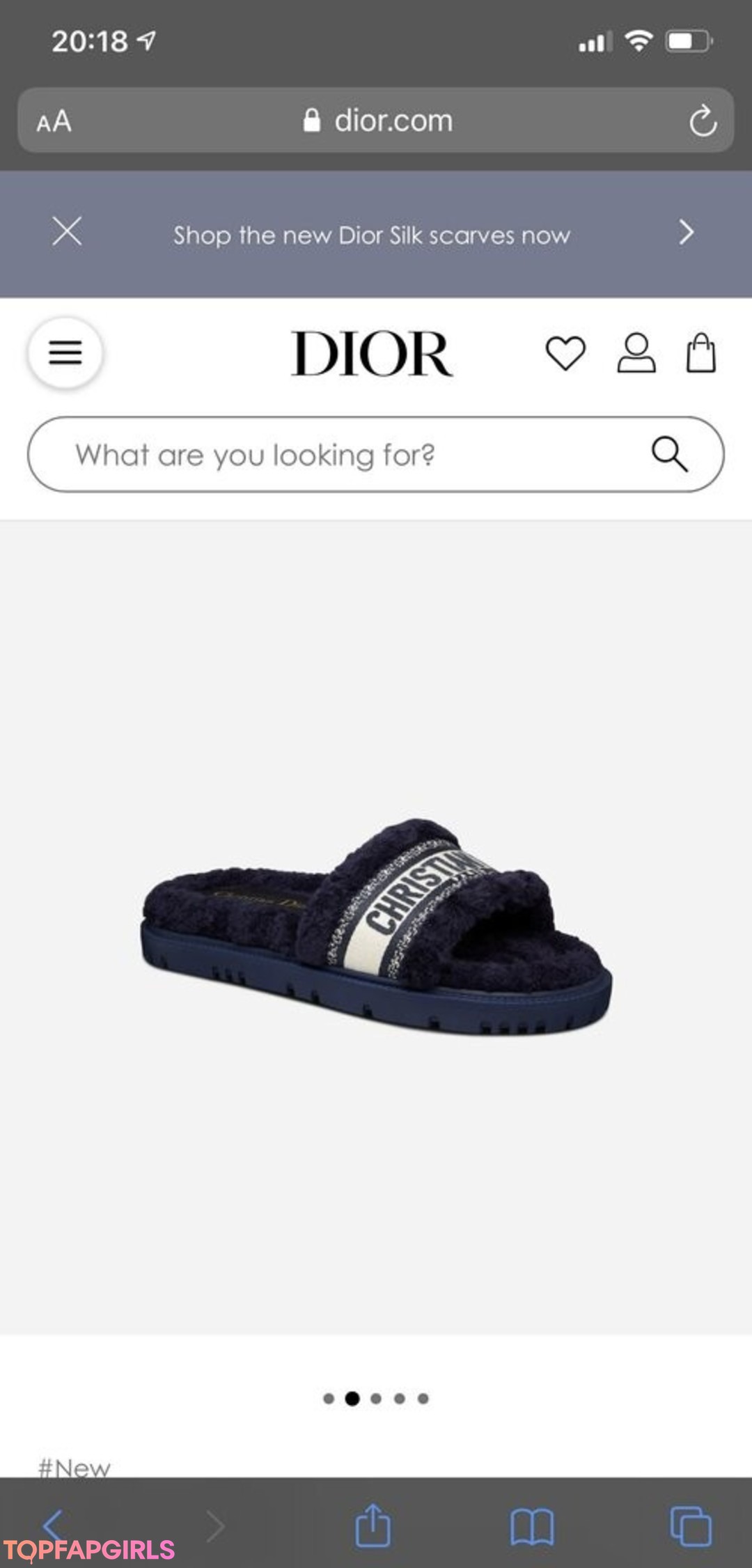This screenshot has height=1568, width=752.
Task: Open the AA reader options
Action: click(54, 121)
